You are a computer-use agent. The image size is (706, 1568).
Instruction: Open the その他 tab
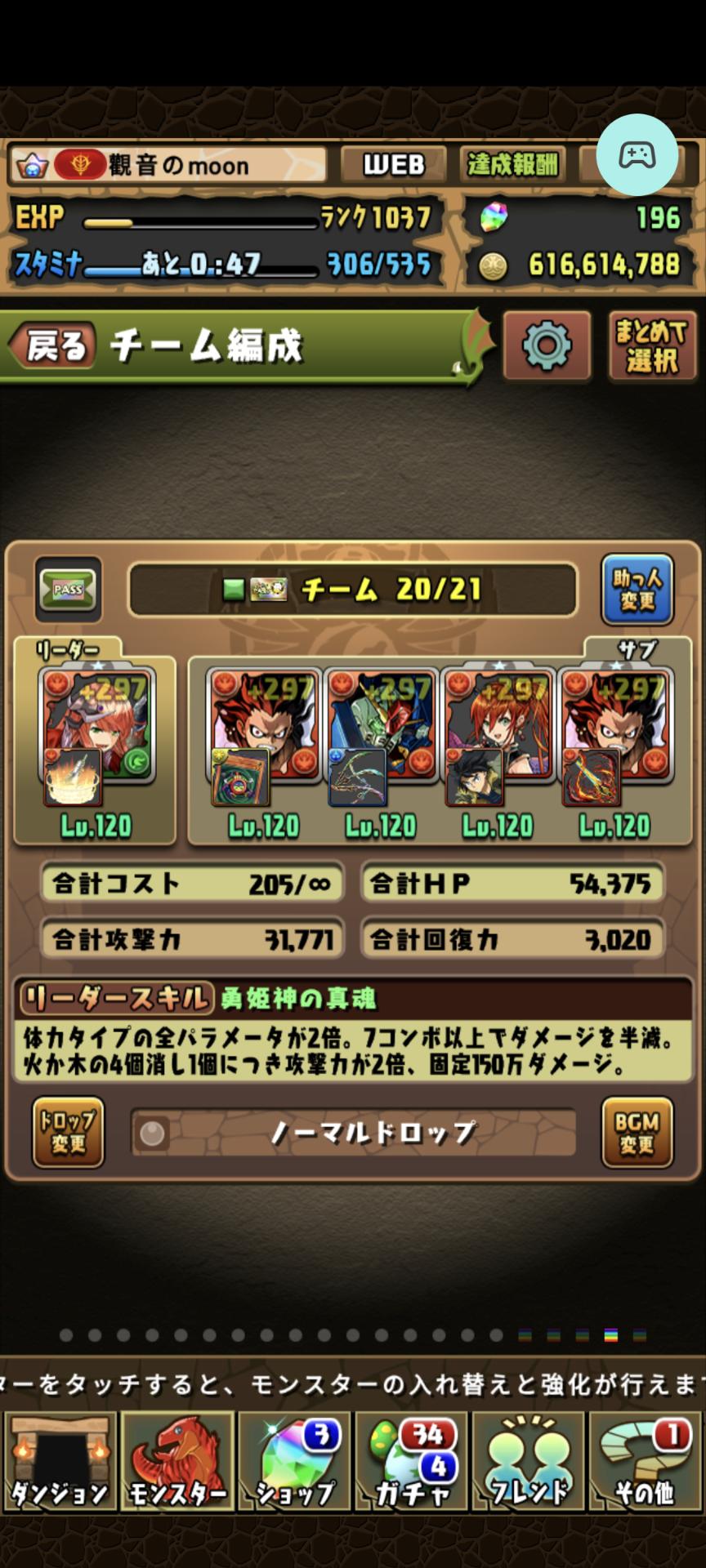point(646,1461)
